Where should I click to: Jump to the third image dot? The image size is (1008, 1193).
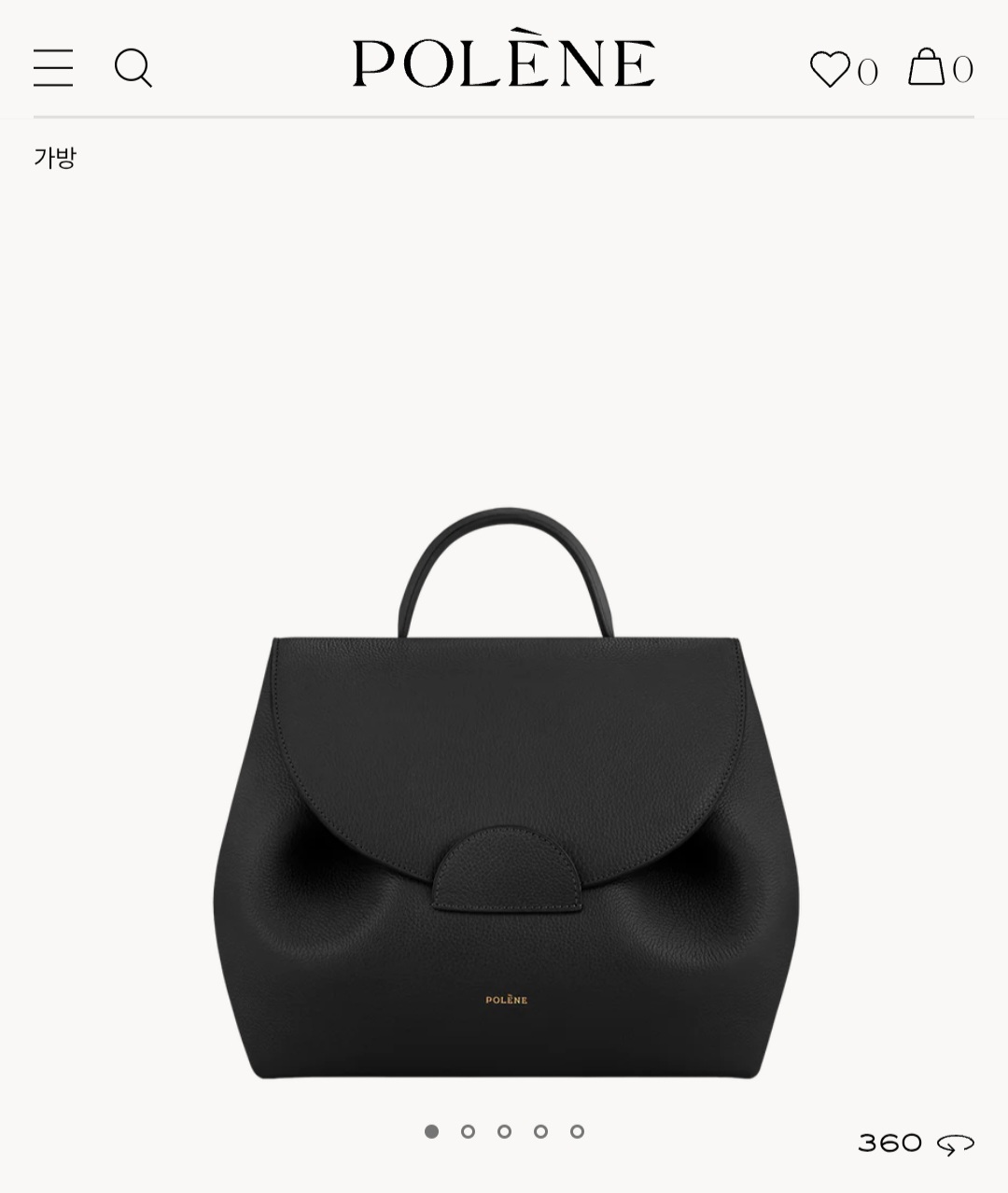[504, 1131]
